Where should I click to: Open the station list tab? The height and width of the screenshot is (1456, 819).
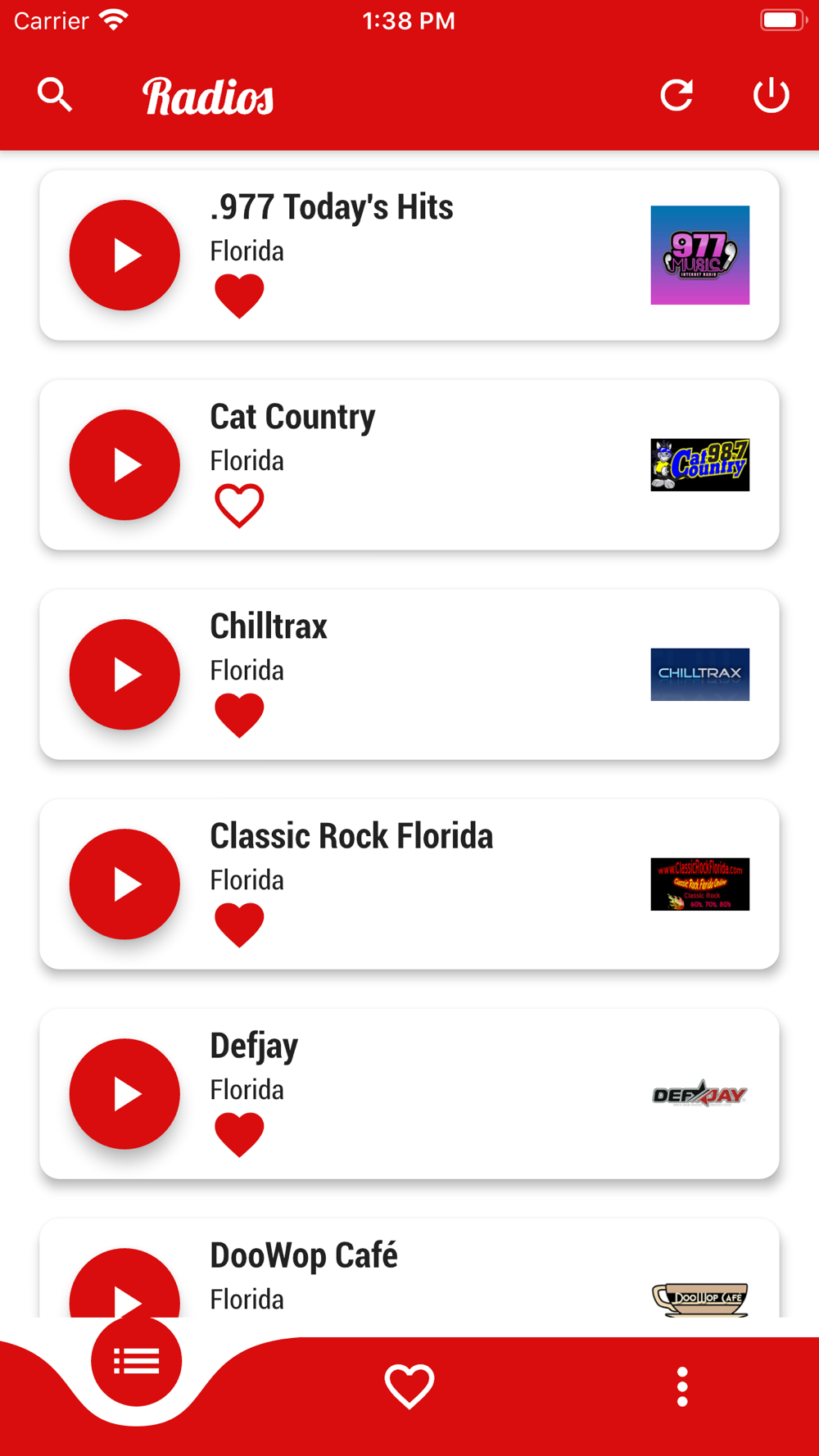coord(136,1361)
